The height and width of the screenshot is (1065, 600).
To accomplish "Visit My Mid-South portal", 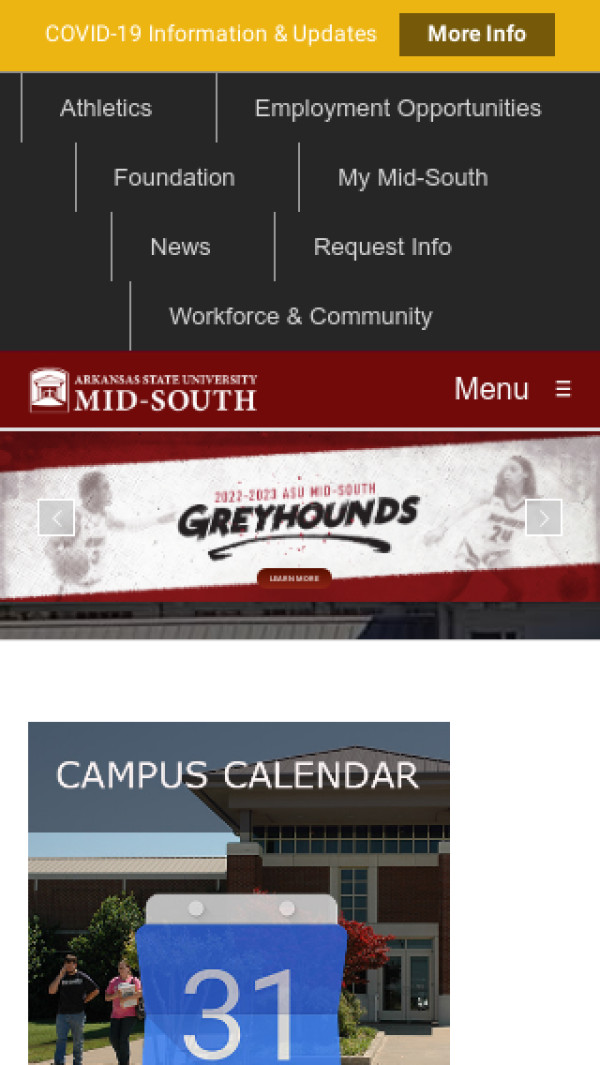I will click(412, 177).
